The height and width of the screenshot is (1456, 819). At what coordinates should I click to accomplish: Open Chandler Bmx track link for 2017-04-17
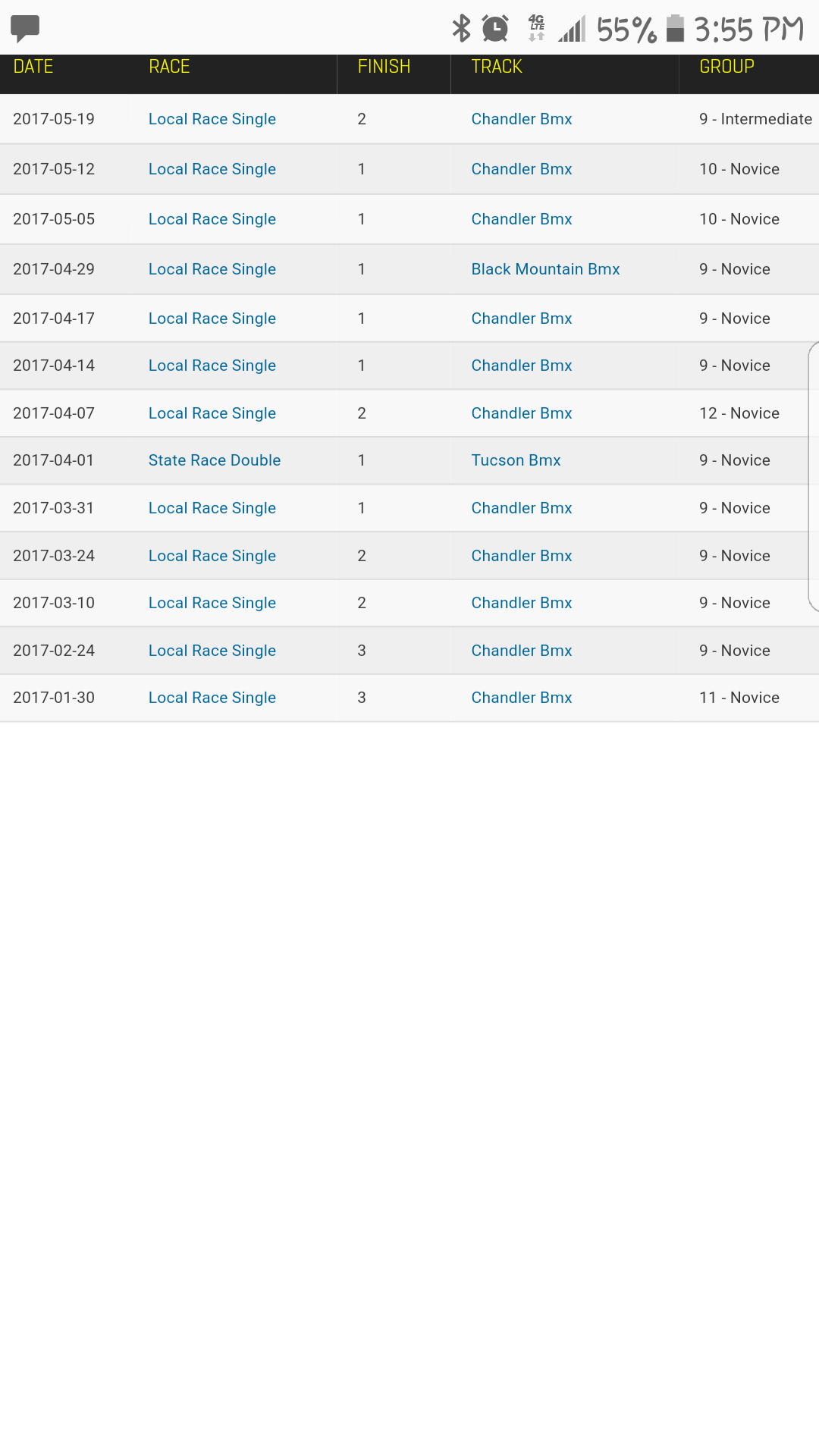pos(522,318)
